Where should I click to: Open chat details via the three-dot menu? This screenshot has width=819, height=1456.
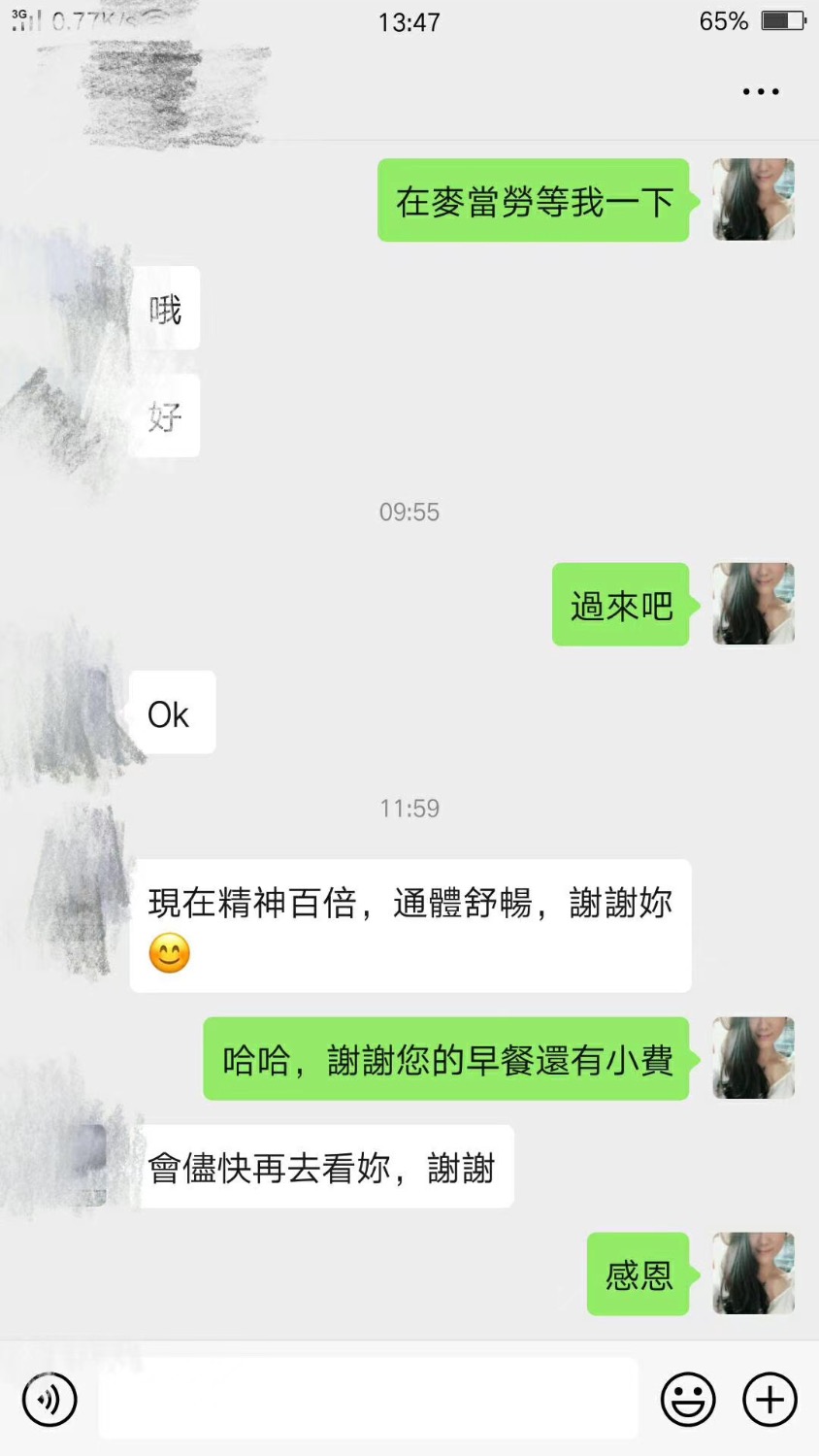point(760,91)
